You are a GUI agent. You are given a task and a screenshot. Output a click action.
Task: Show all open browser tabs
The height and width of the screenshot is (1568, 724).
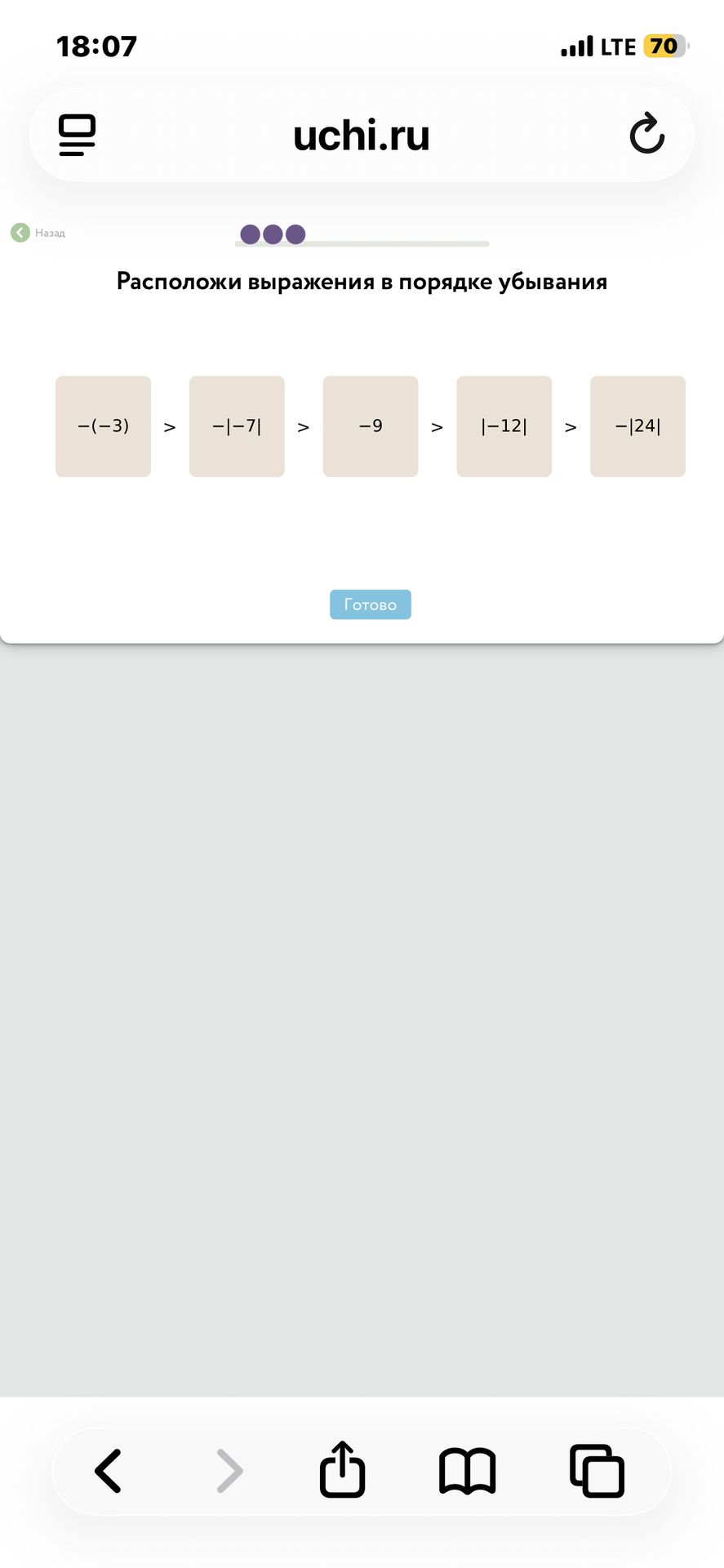click(x=597, y=1471)
